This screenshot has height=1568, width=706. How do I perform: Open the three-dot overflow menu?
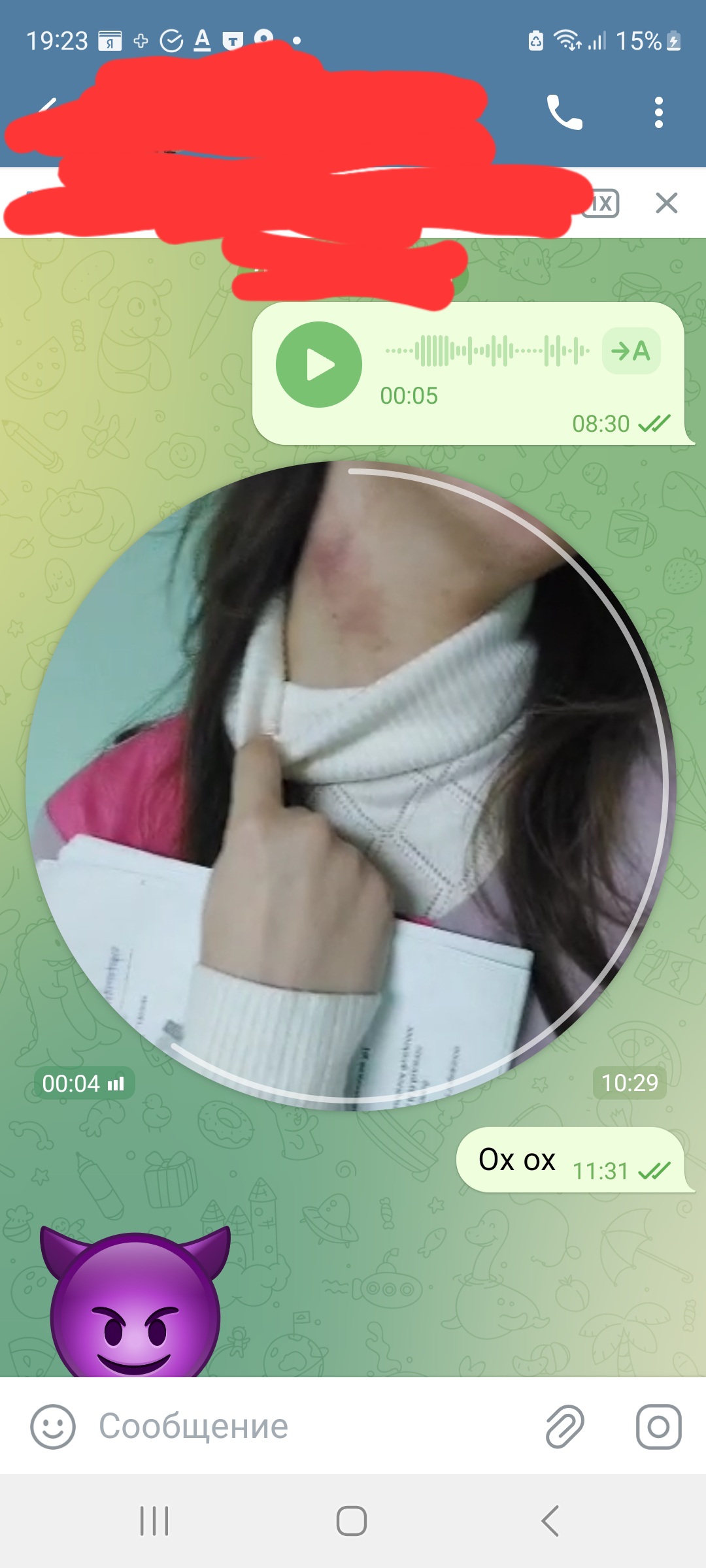coord(658,112)
